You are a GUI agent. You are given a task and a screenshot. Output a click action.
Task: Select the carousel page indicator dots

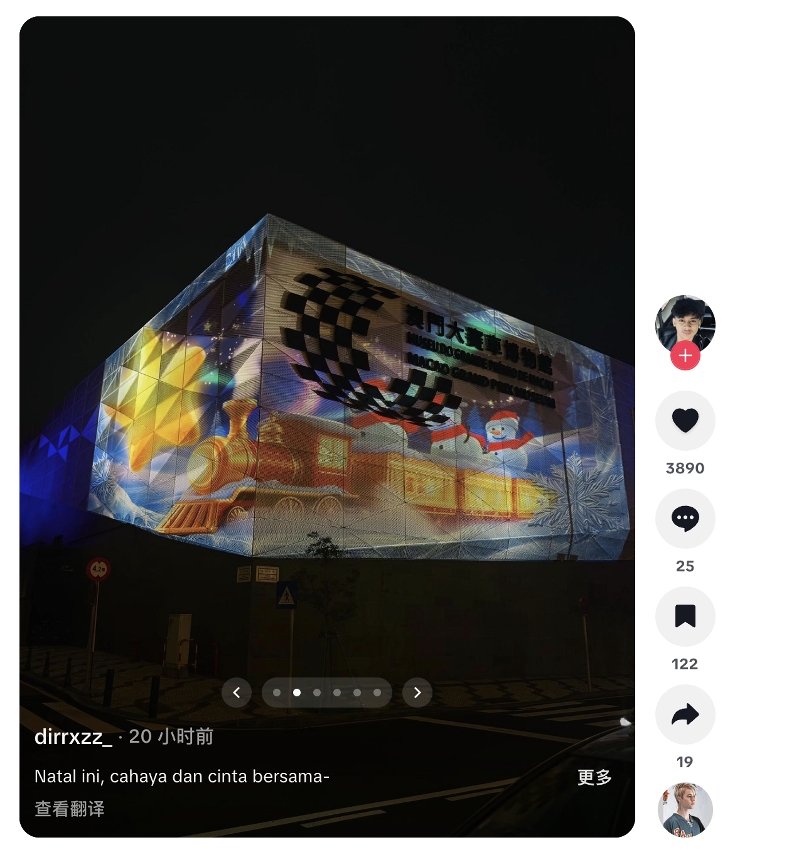click(x=327, y=692)
